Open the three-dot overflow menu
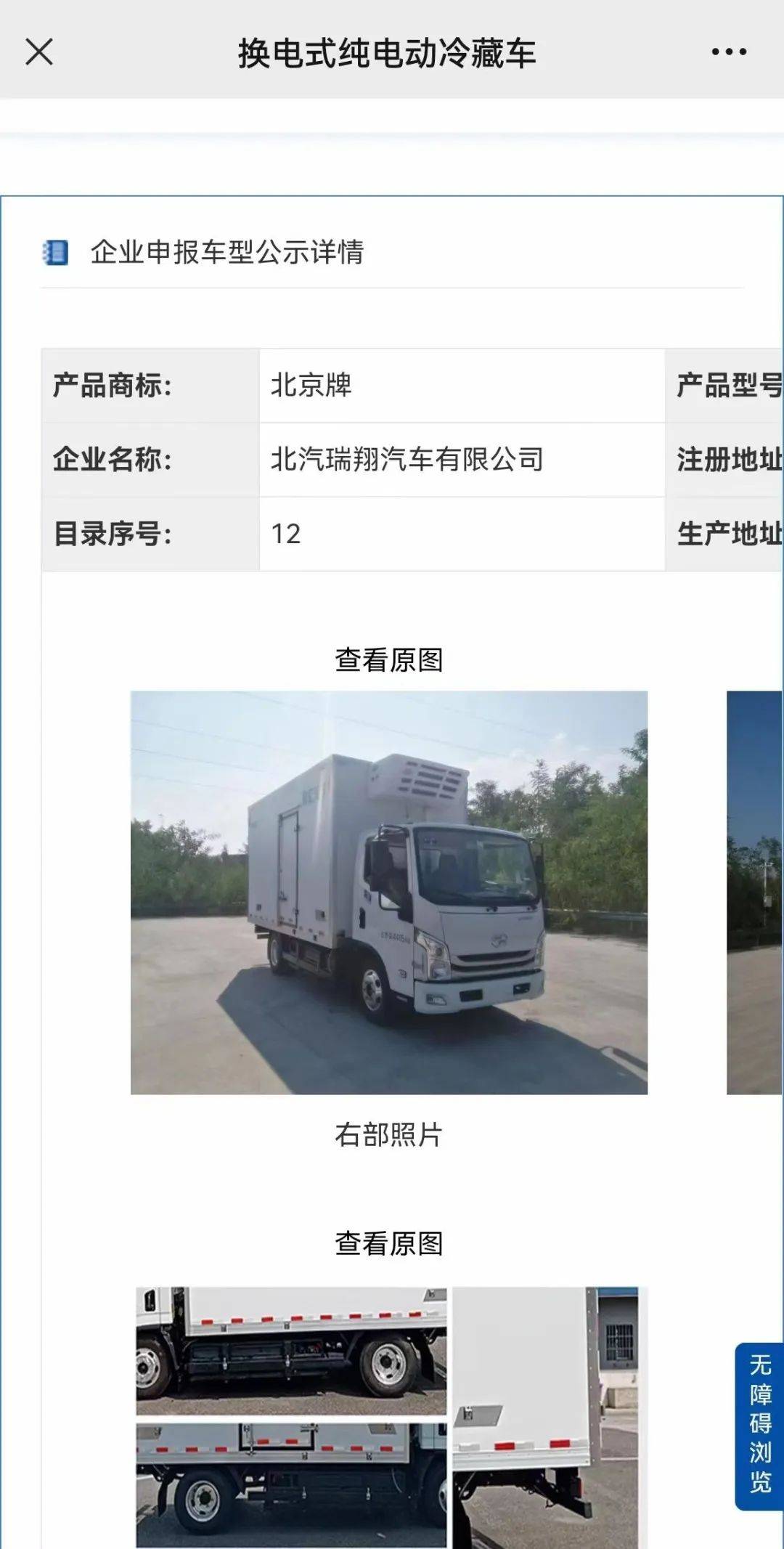 click(x=729, y=52)
